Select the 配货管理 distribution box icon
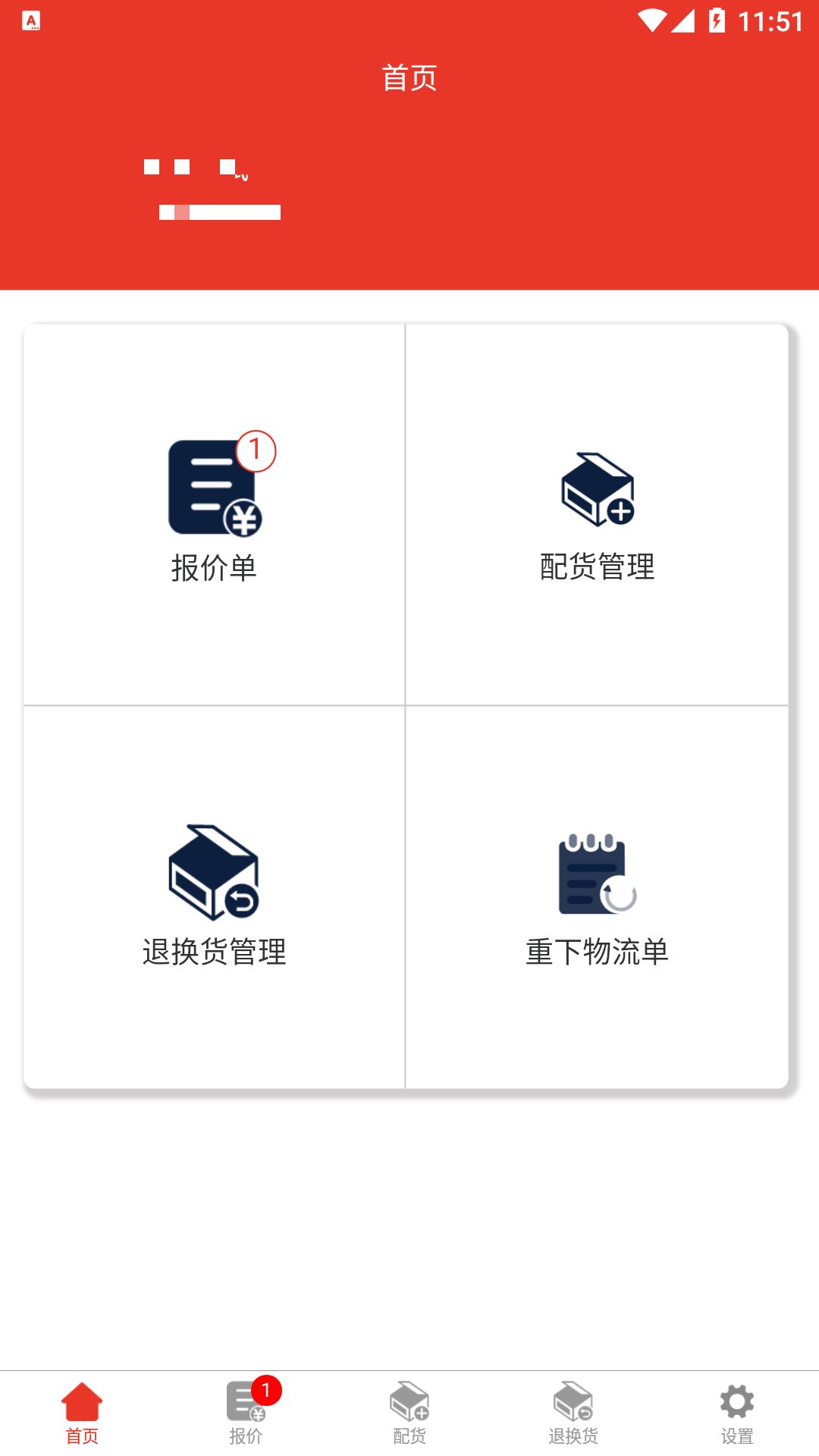Screen dimensions: 819x1456 (599, 489)
